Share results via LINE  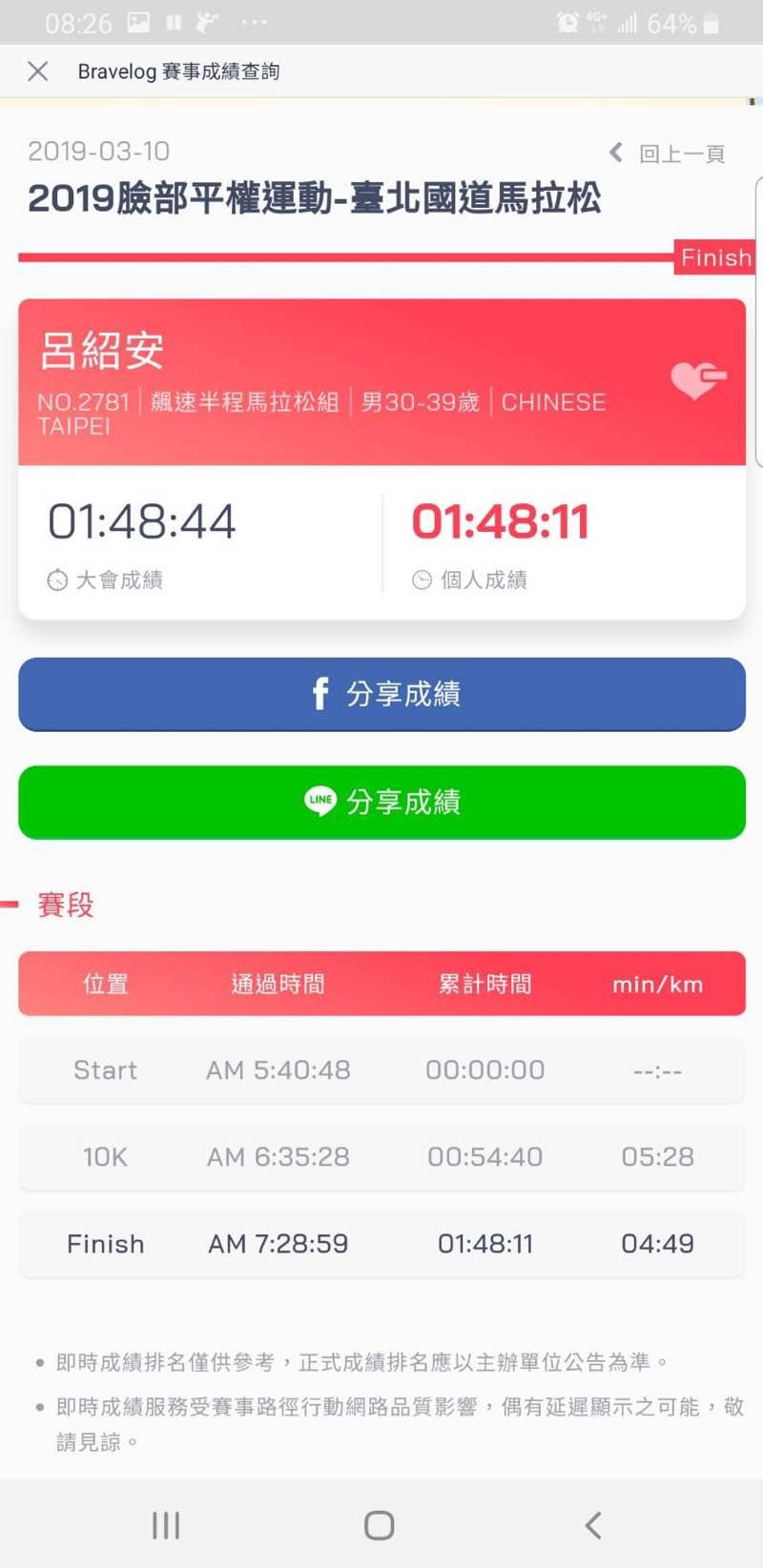381,802
